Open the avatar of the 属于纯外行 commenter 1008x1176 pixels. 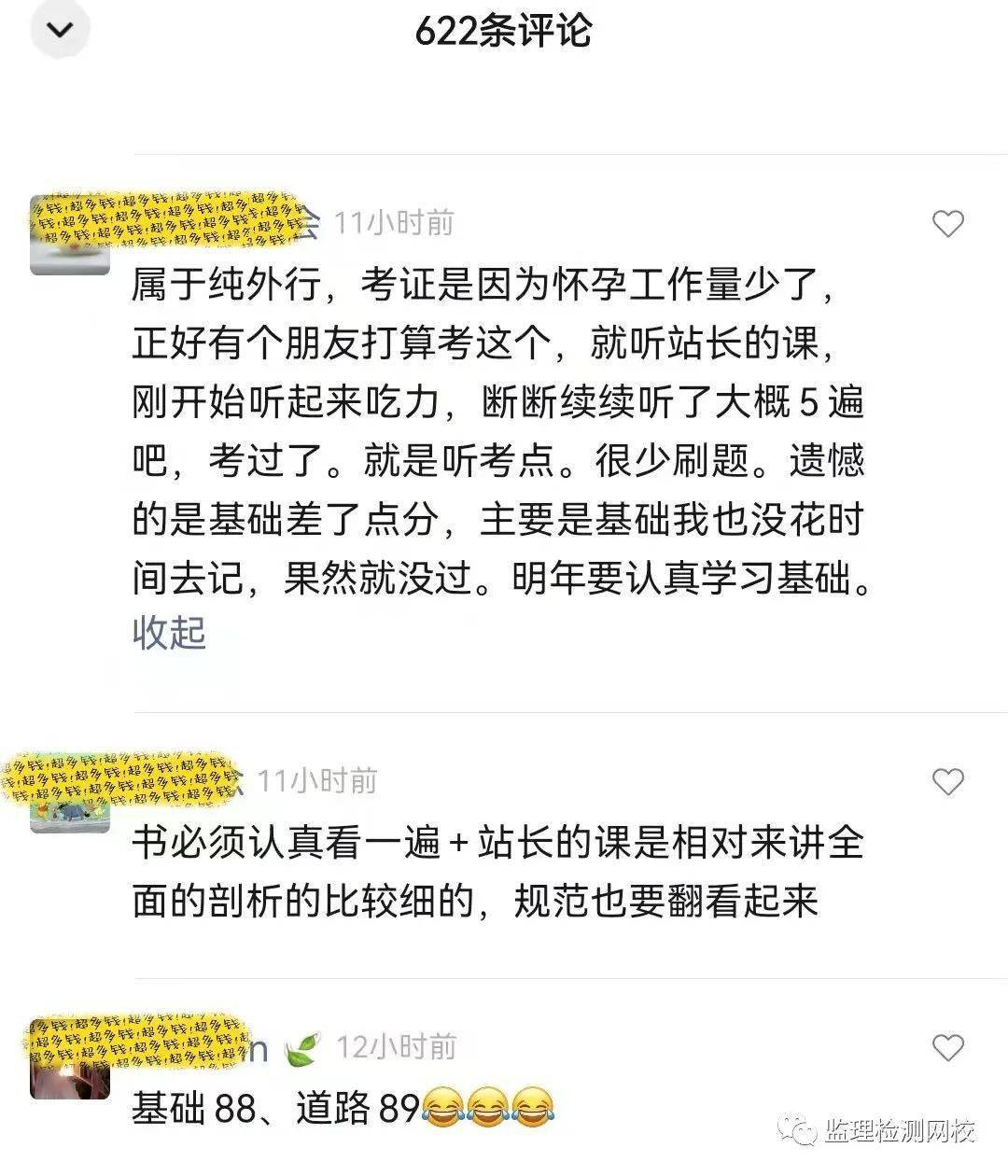[x=70, y=236]
